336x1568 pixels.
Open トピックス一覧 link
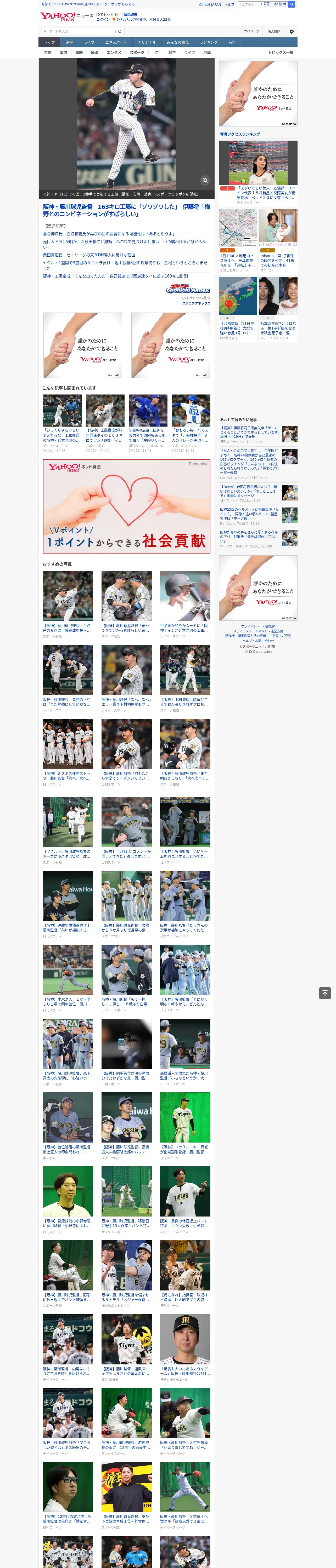(x=281, y=52)
